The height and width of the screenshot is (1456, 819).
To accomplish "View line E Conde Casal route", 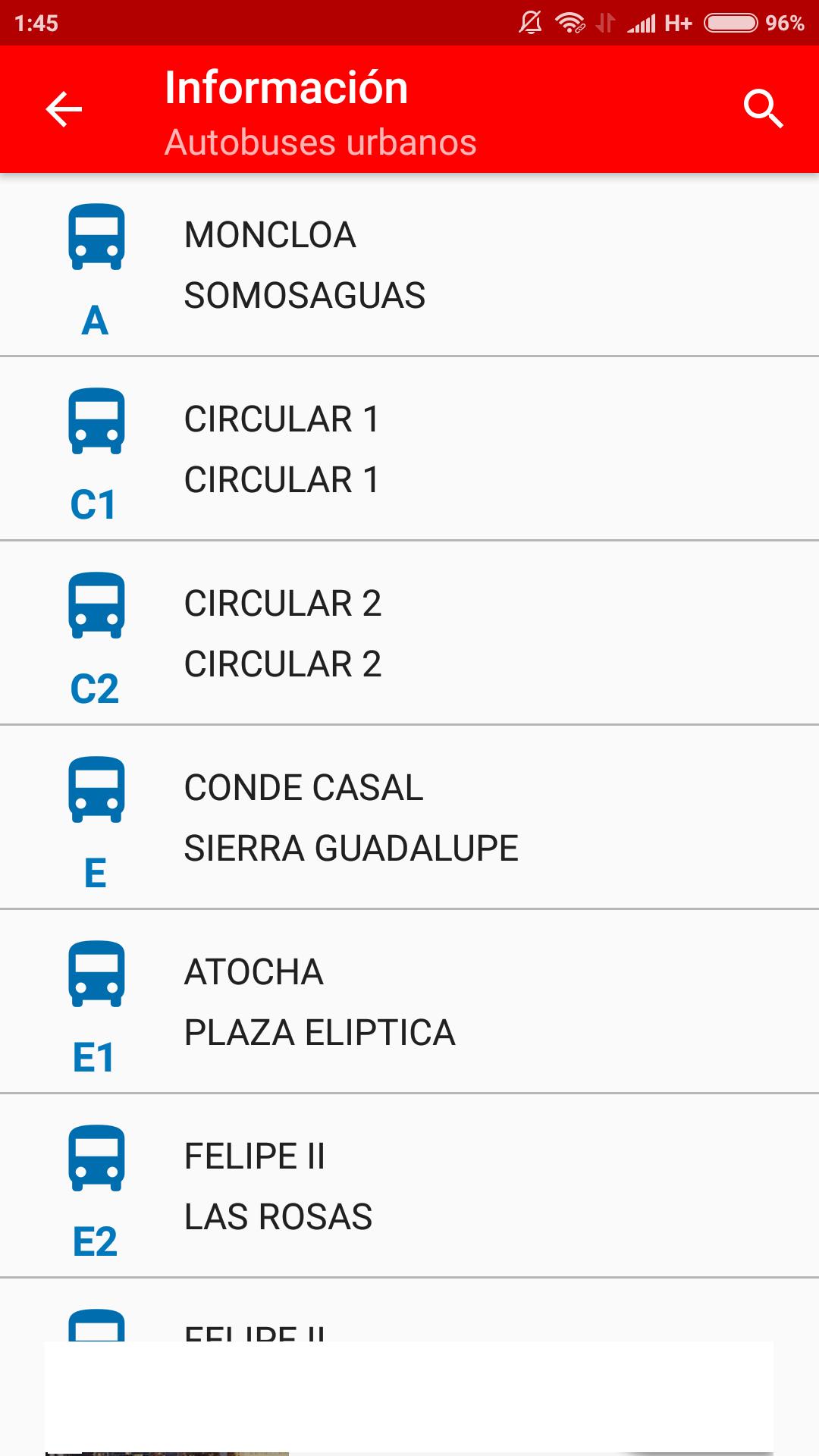I will pyautogui.click(x=409, y=817).
